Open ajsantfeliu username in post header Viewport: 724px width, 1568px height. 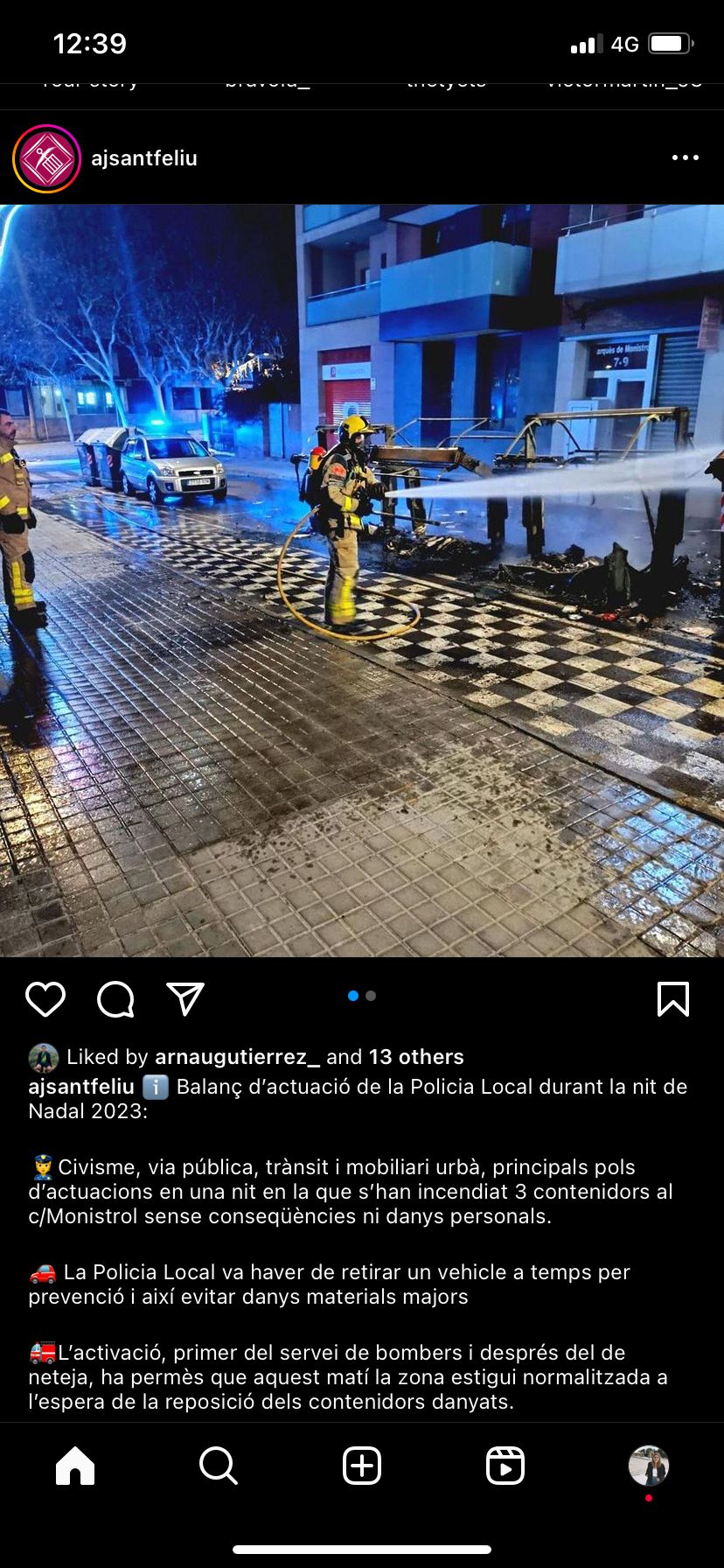144,158
